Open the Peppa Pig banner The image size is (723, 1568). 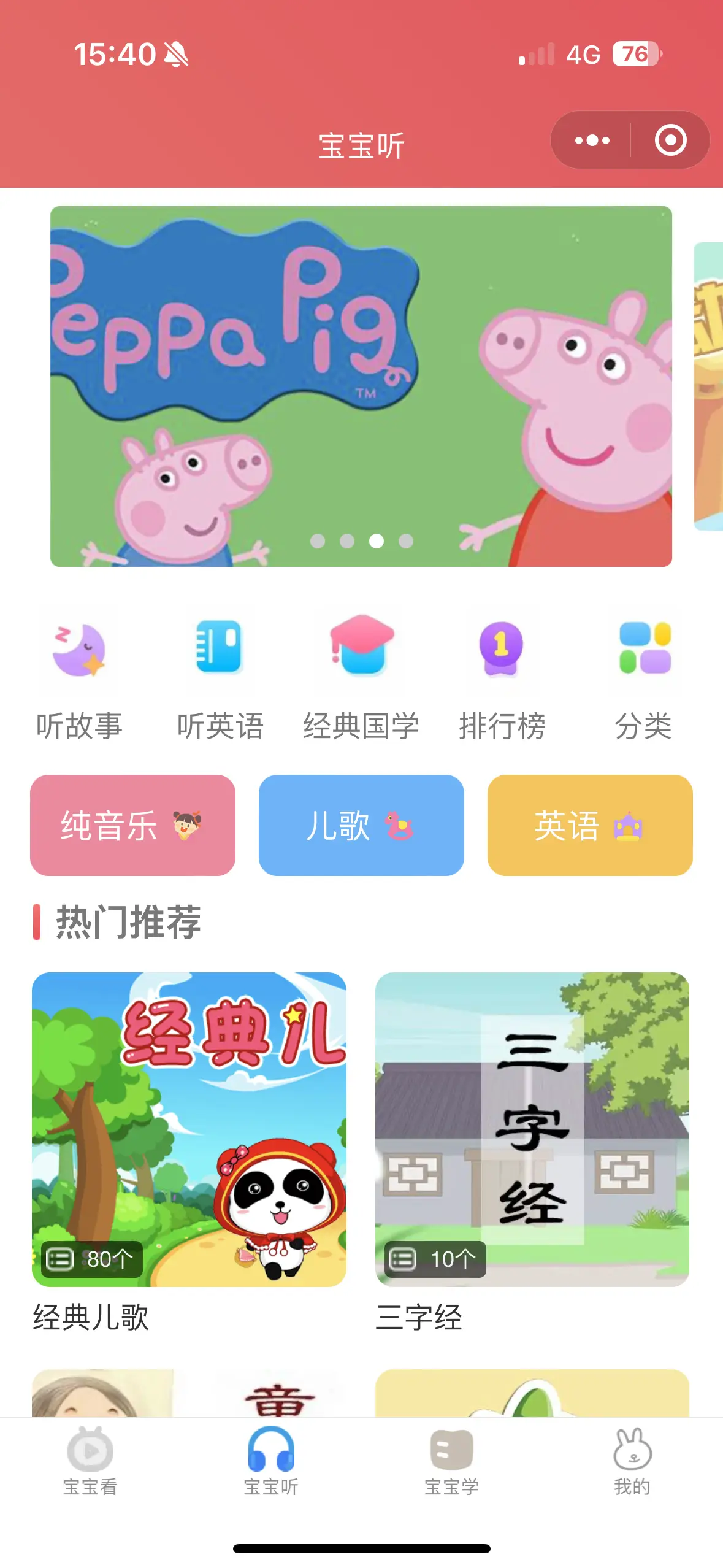pos(361,386)
